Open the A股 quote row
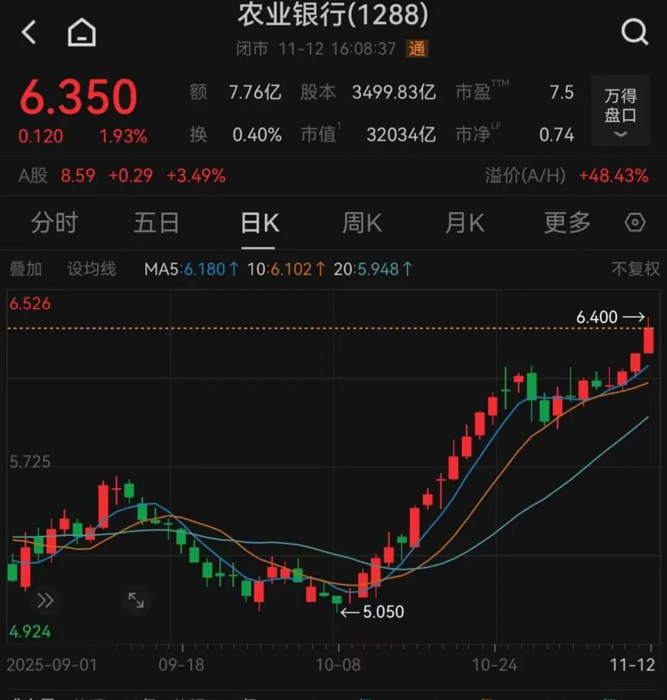 tap(120, 176)
